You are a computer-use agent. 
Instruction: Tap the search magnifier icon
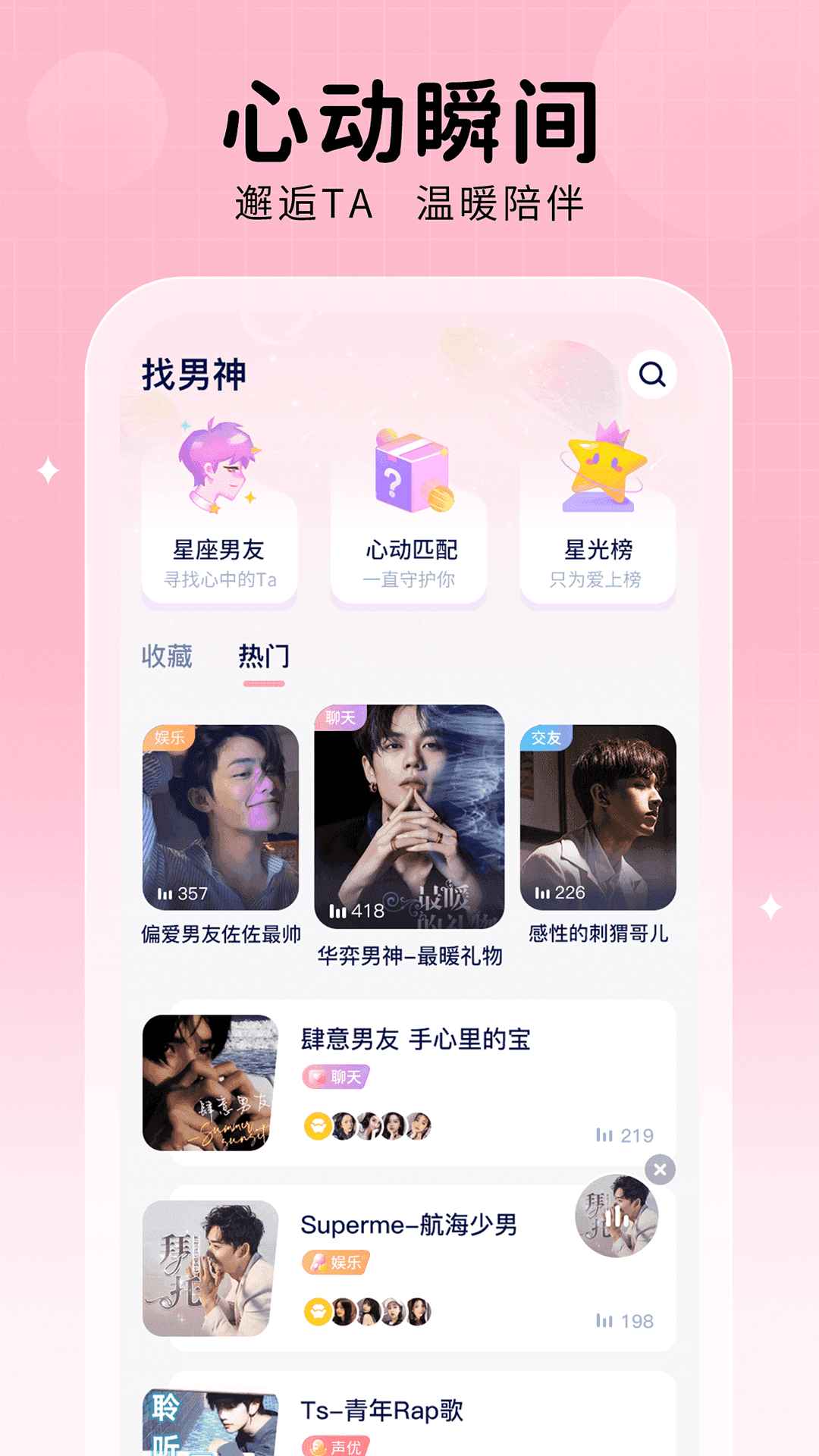tap(652, 372)
